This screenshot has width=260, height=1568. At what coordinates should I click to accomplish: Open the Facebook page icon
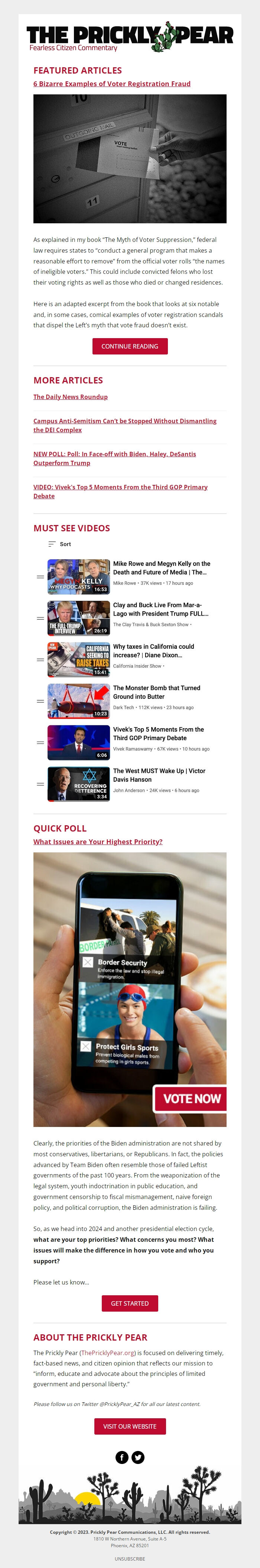(x=122, y=1457)
